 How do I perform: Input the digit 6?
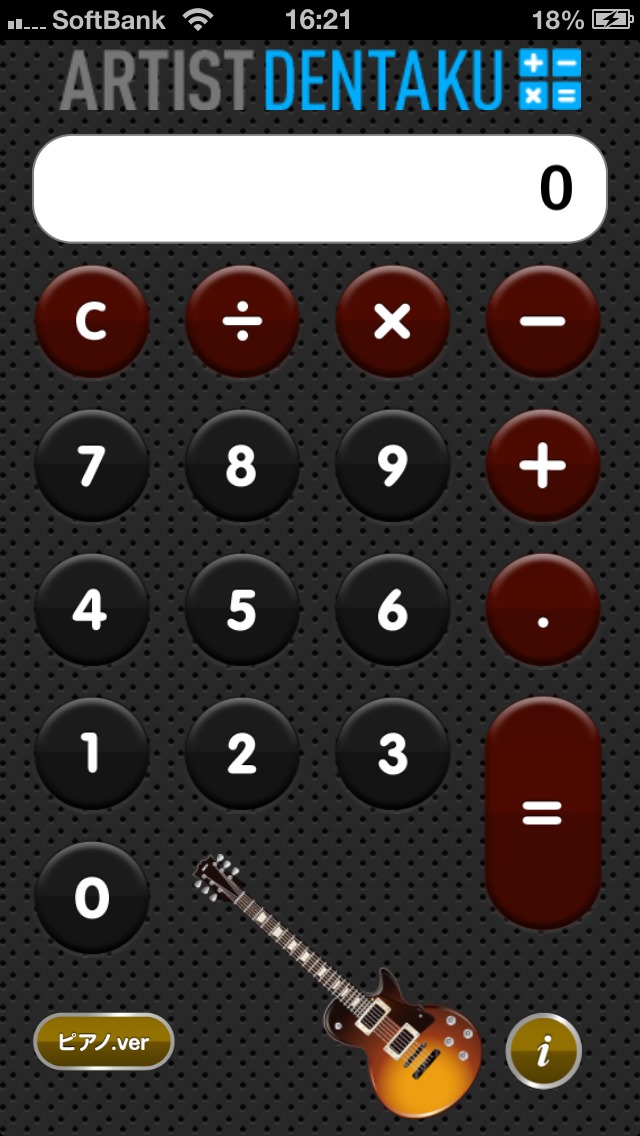pos(392,610)
